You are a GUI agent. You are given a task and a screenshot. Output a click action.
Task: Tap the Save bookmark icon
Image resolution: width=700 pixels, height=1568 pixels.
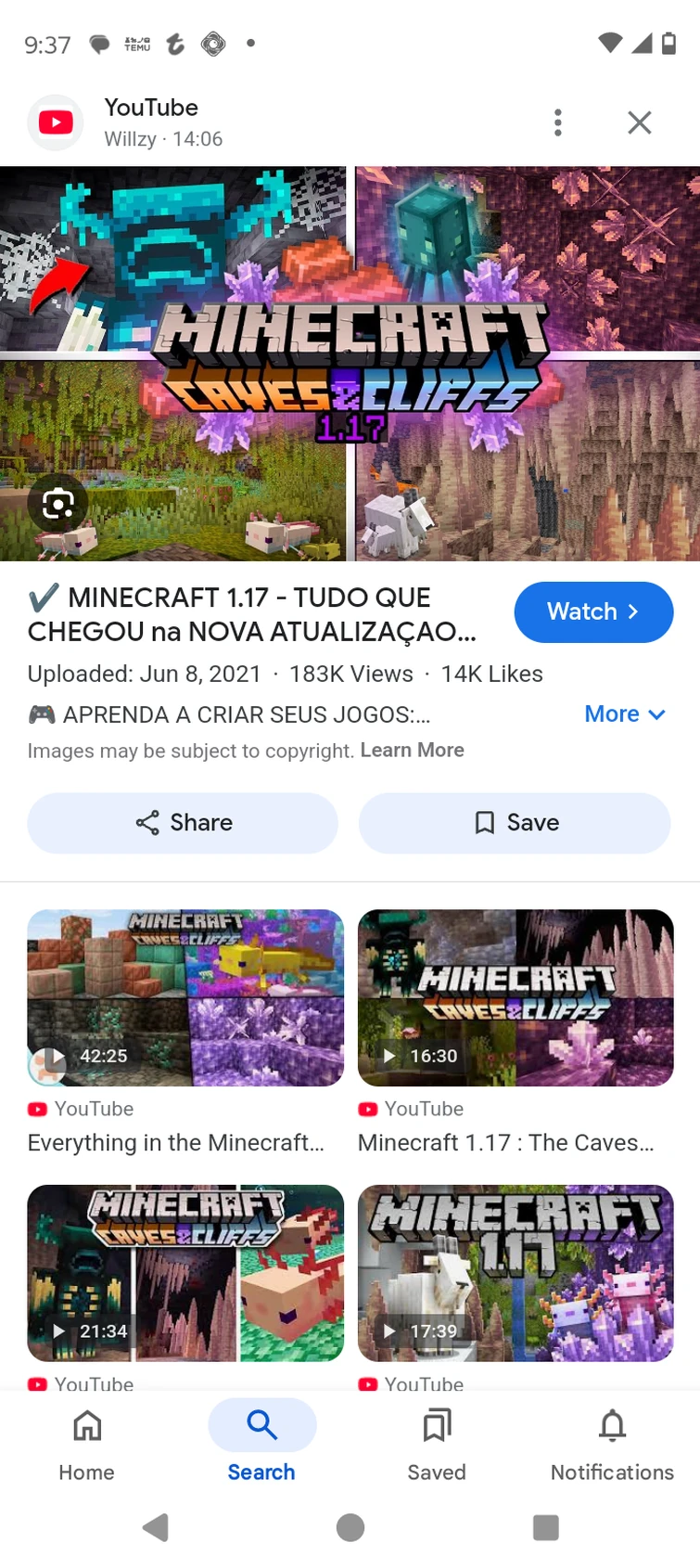484,822
